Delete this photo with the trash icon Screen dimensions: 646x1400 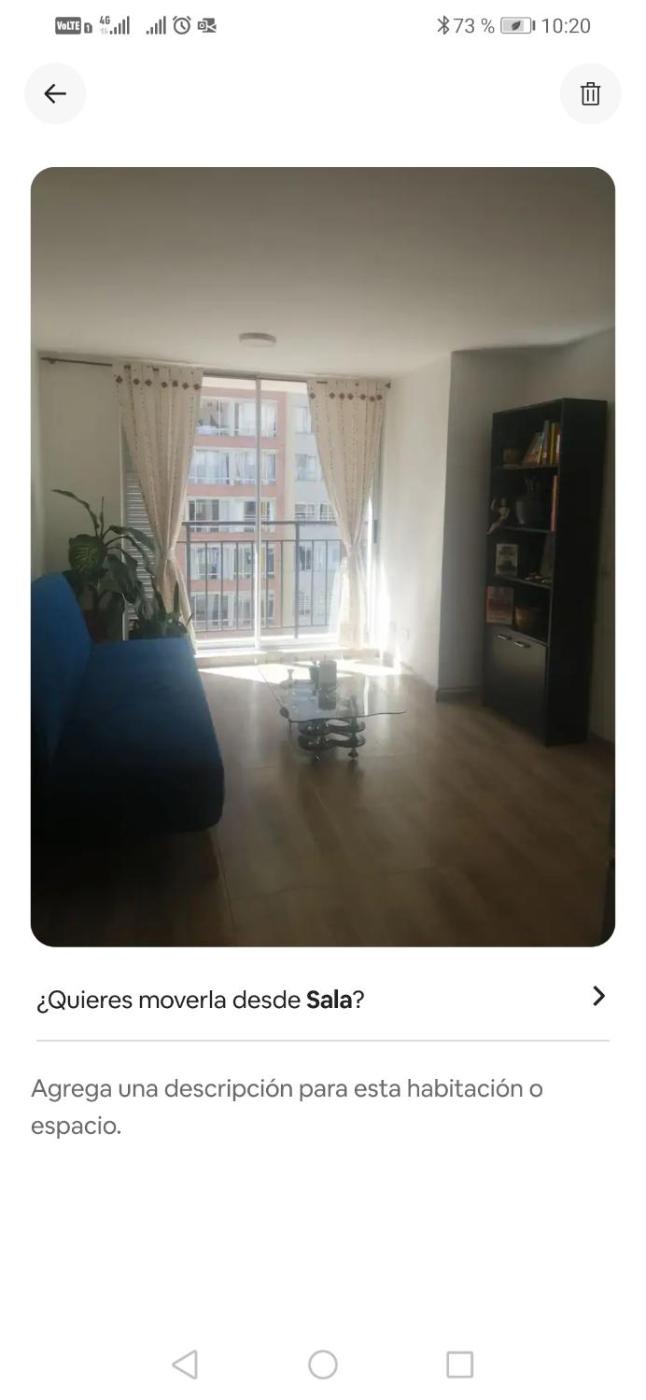pos(591,94)
